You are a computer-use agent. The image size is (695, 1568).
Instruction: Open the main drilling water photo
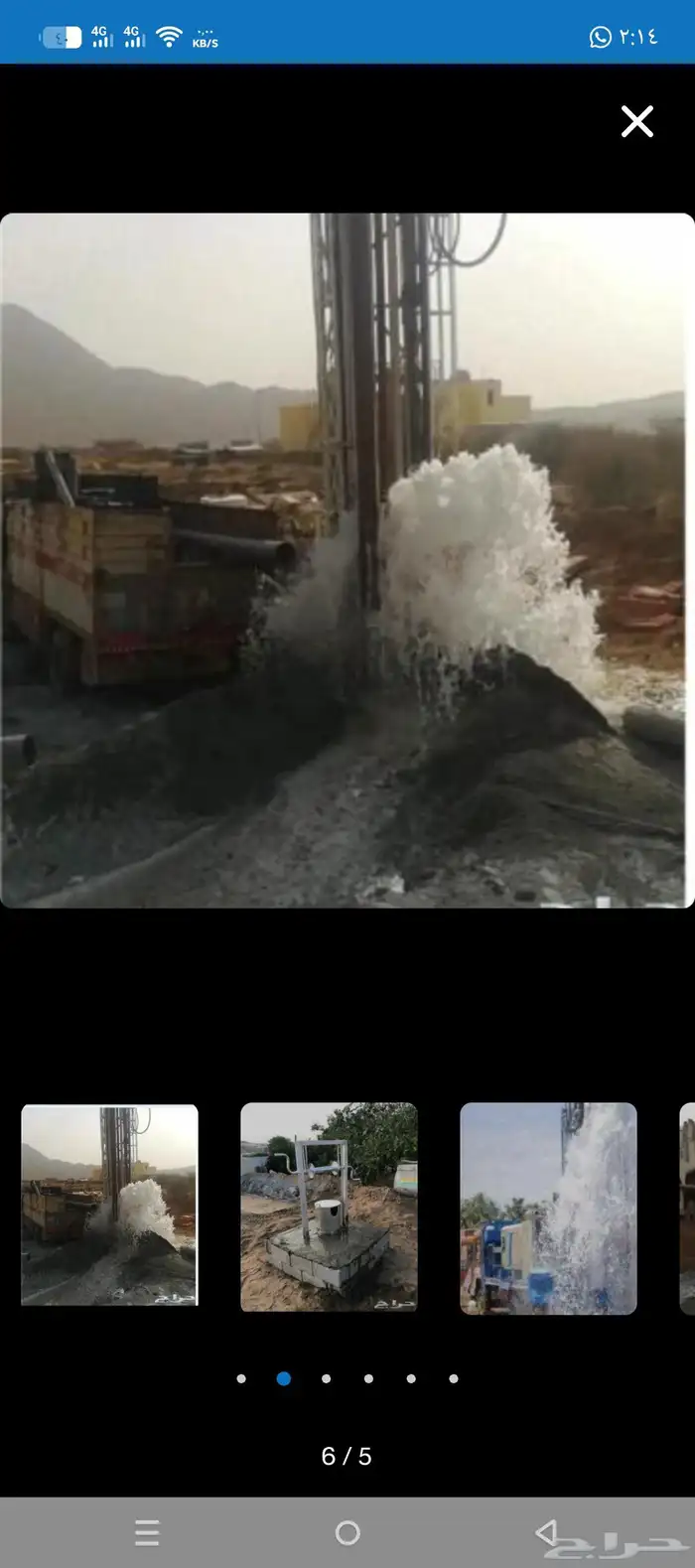(x=347, y=560)
